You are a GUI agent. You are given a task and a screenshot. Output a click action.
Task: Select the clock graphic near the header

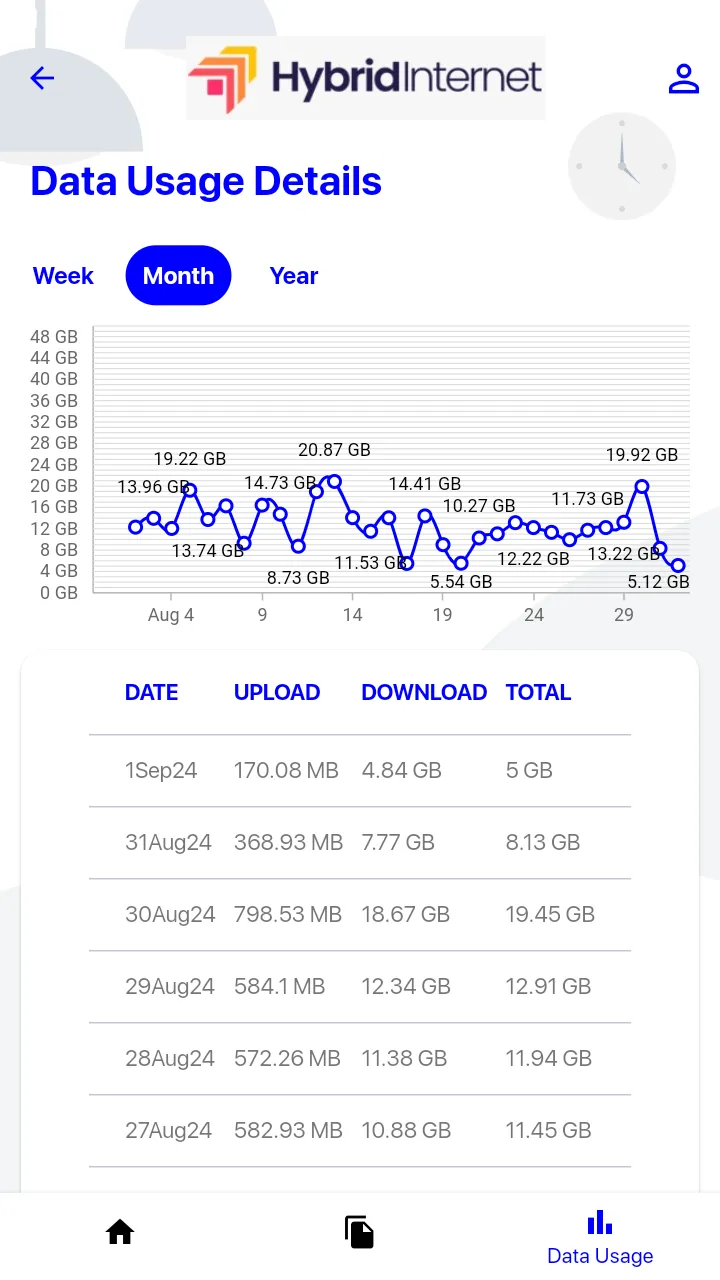[x=622, y=165]
